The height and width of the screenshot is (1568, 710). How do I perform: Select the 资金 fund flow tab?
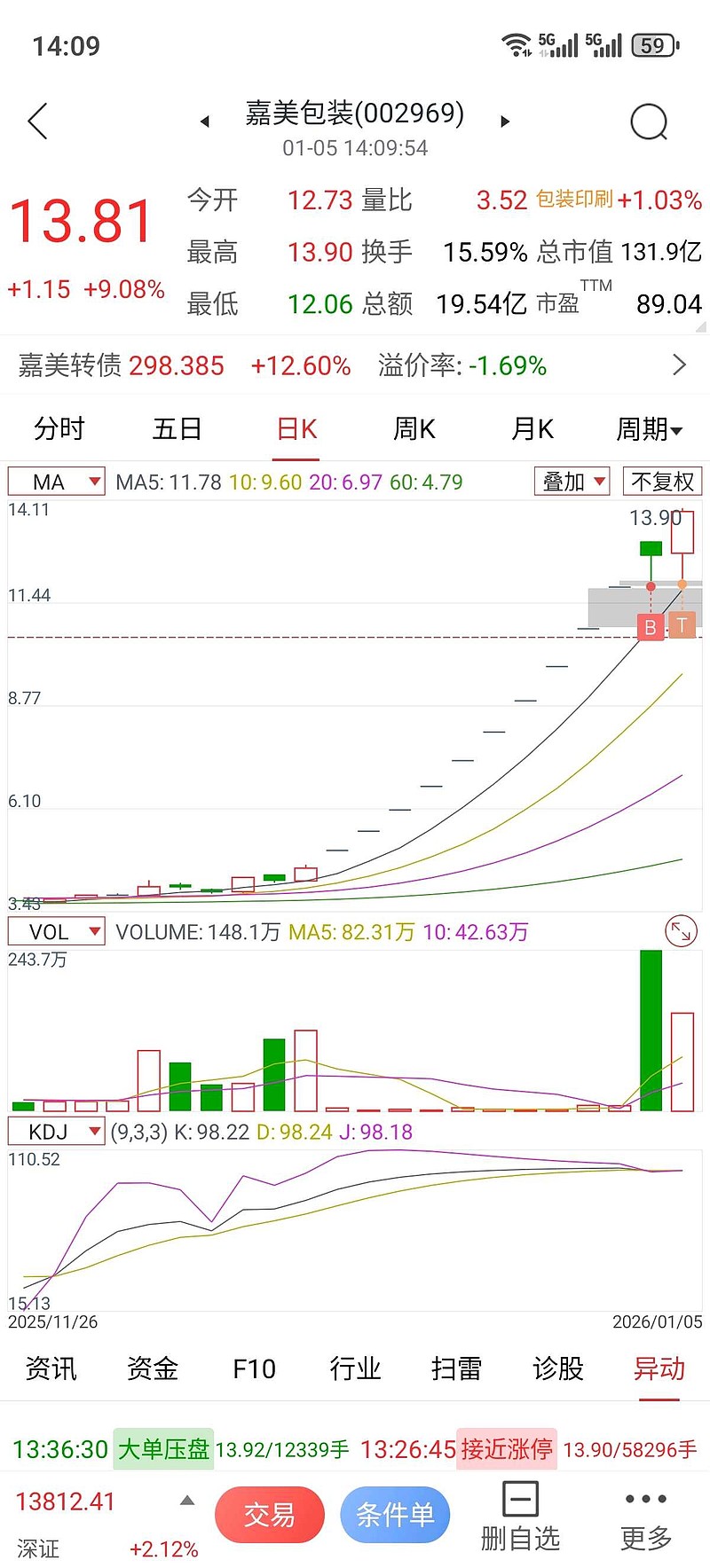pyautogui.click(x=153, y=1369)
